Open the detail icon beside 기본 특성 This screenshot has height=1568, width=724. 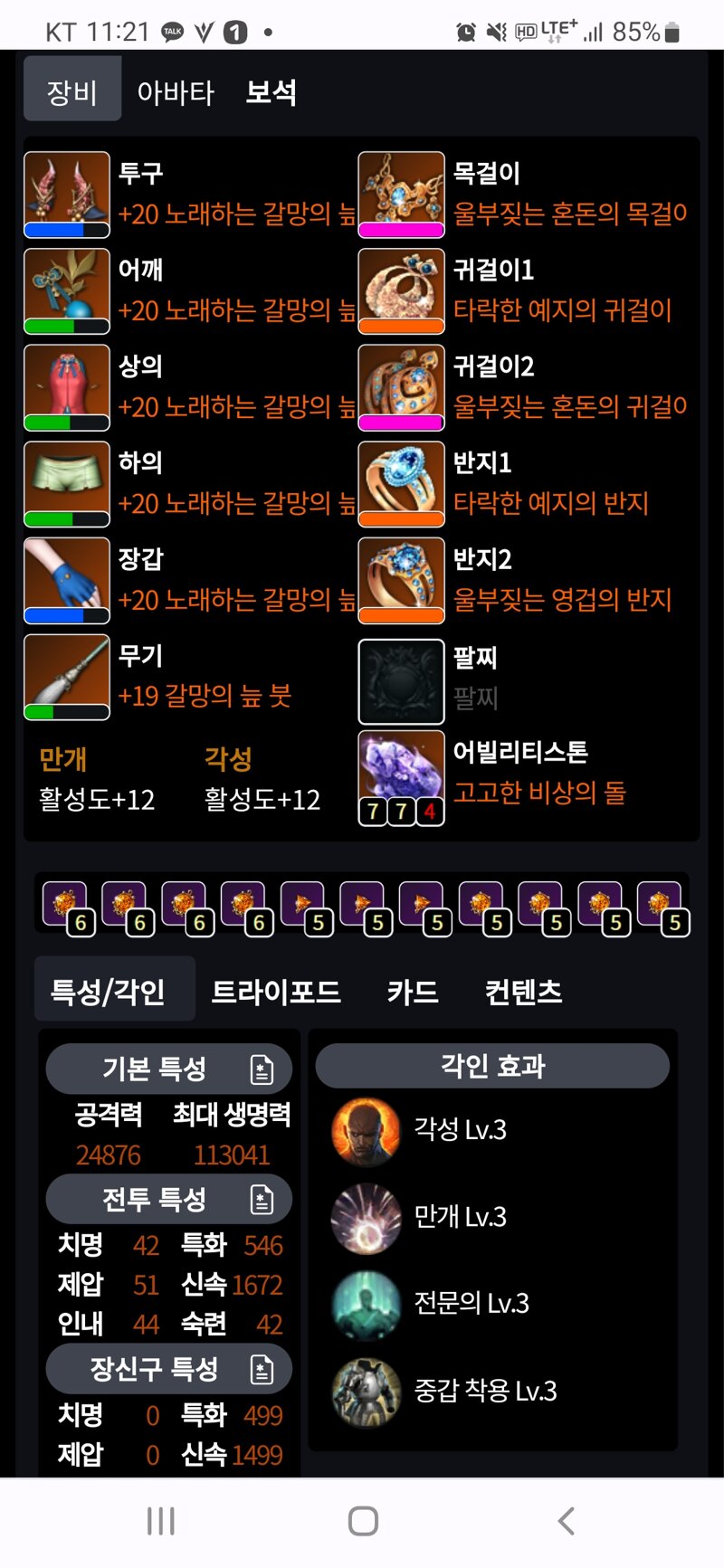pos(262,1069)
